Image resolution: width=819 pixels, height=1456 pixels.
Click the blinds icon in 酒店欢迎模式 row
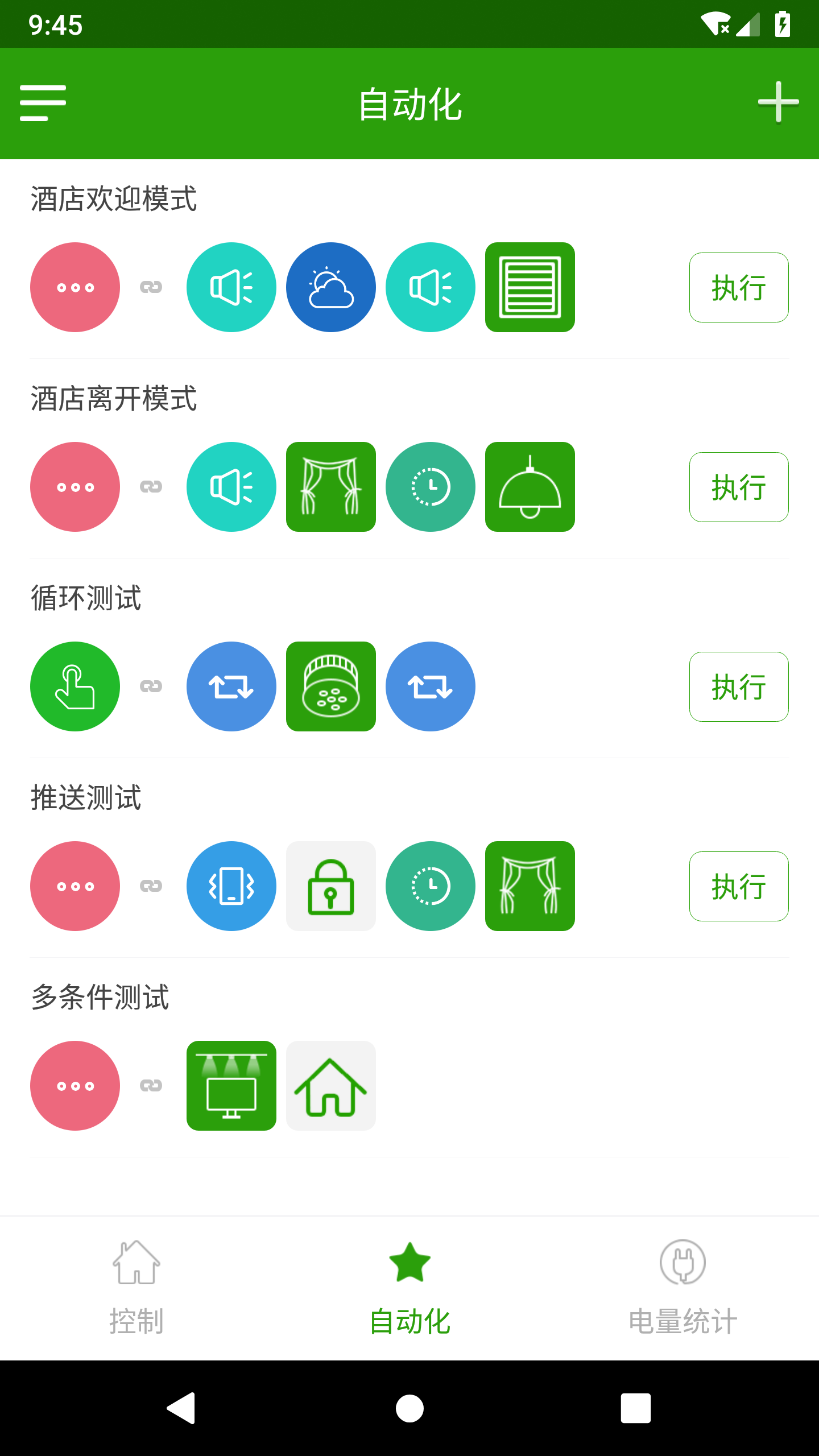[x=530, y=287]
